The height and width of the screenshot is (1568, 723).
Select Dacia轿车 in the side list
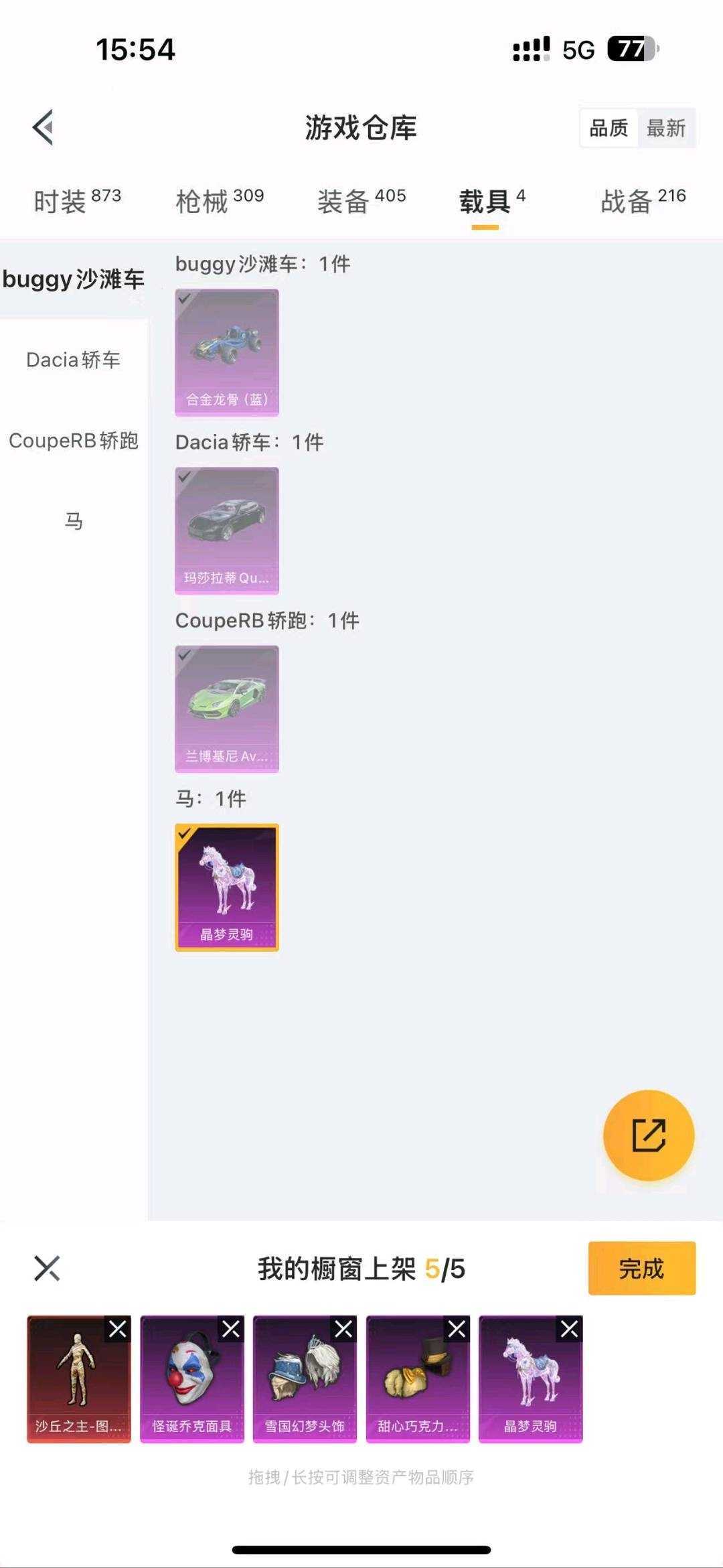[73, 360]
